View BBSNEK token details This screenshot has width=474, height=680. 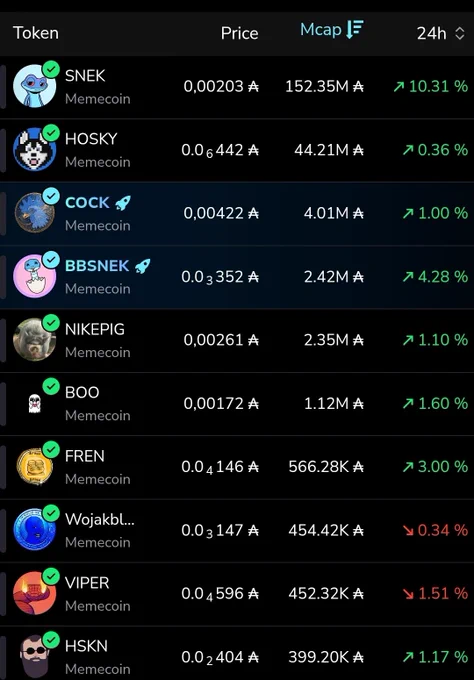tap(237, 277)
